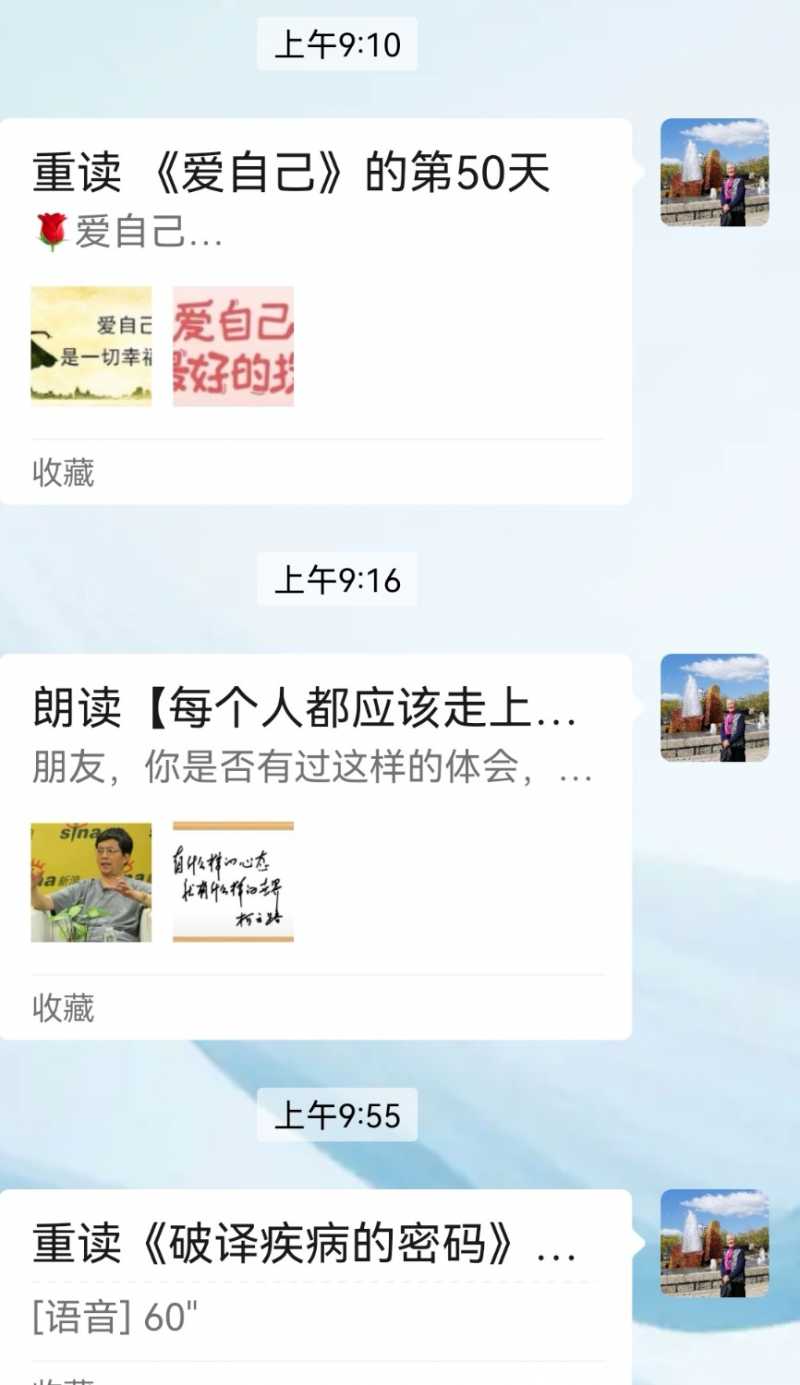This screenshot has width=800, height=1385.
Task: Select the Sina interview photo thumbnail
Action: (92, 881)
